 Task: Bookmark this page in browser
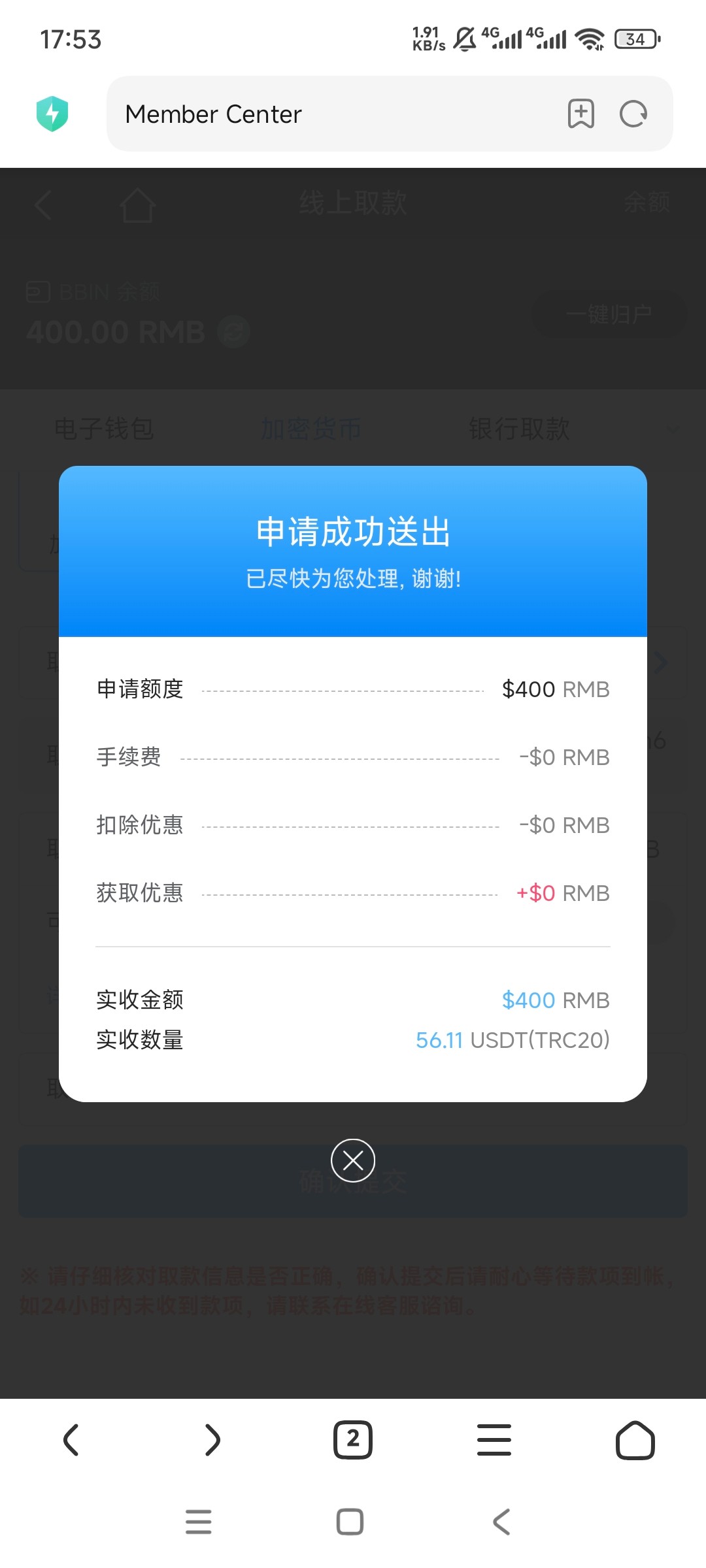580,114
